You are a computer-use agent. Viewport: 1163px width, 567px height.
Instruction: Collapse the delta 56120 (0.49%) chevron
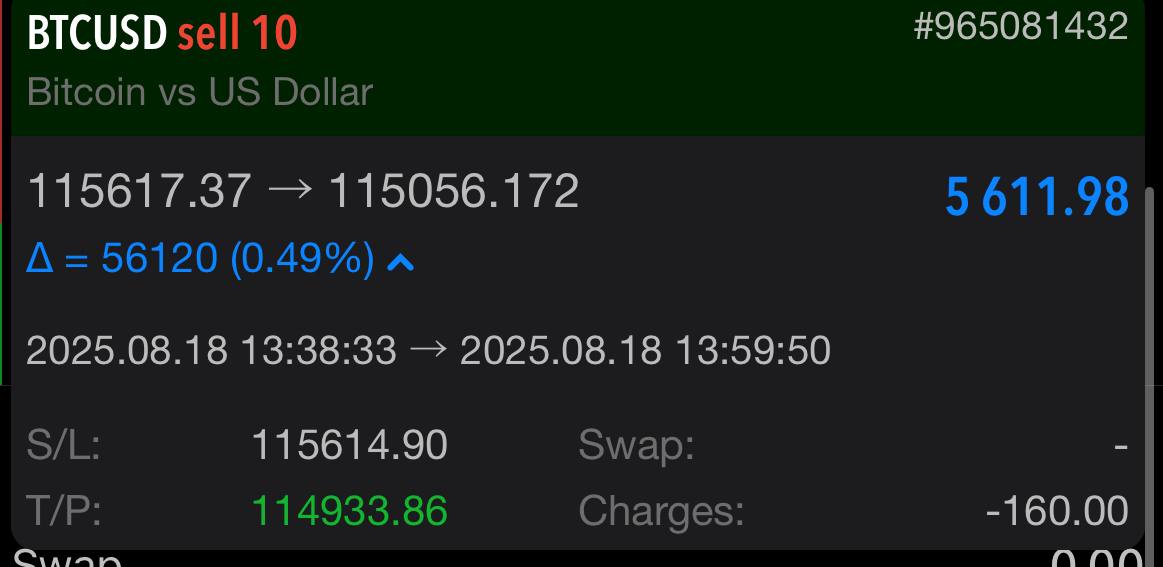click(x=400, y=262)
